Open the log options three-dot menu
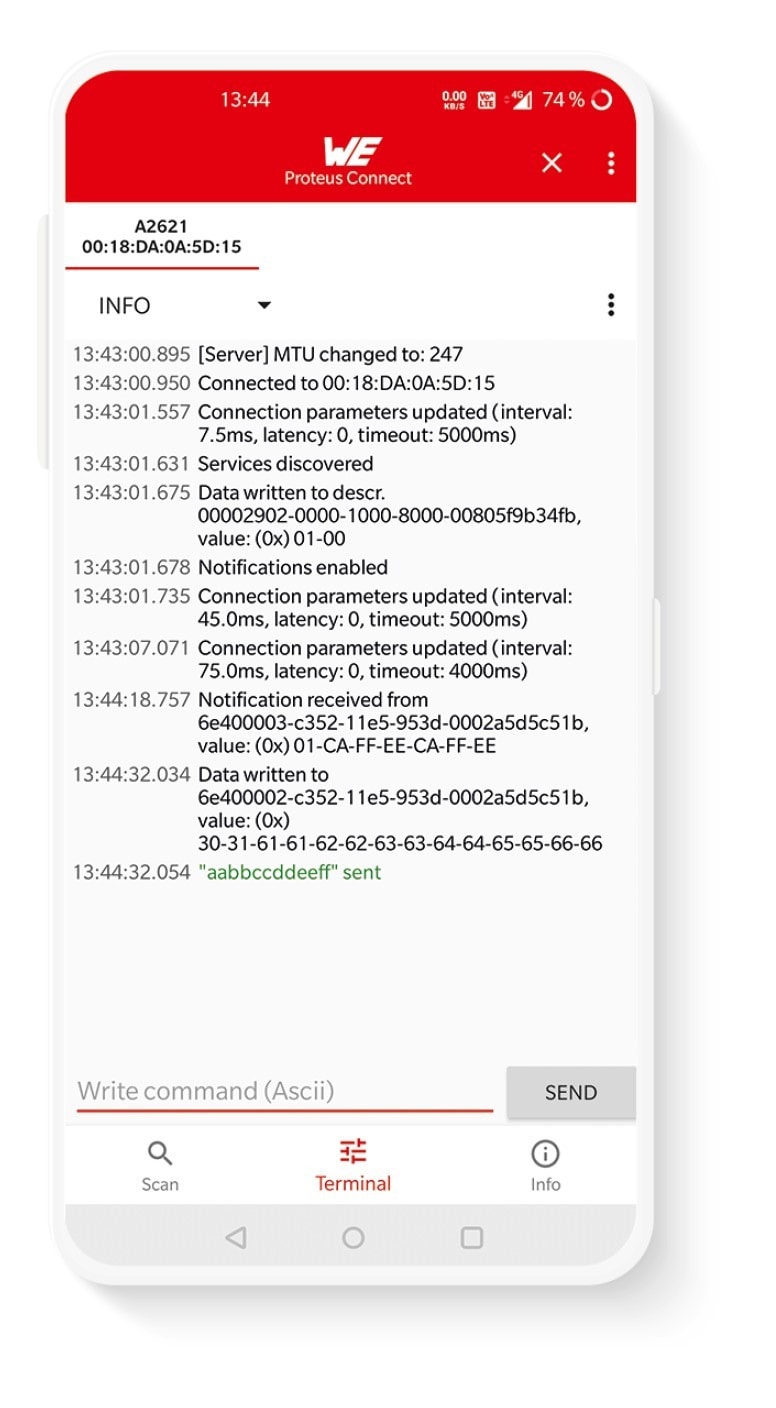The width and height of the screenshot is (776, 1408). click(x=611, y=306)
